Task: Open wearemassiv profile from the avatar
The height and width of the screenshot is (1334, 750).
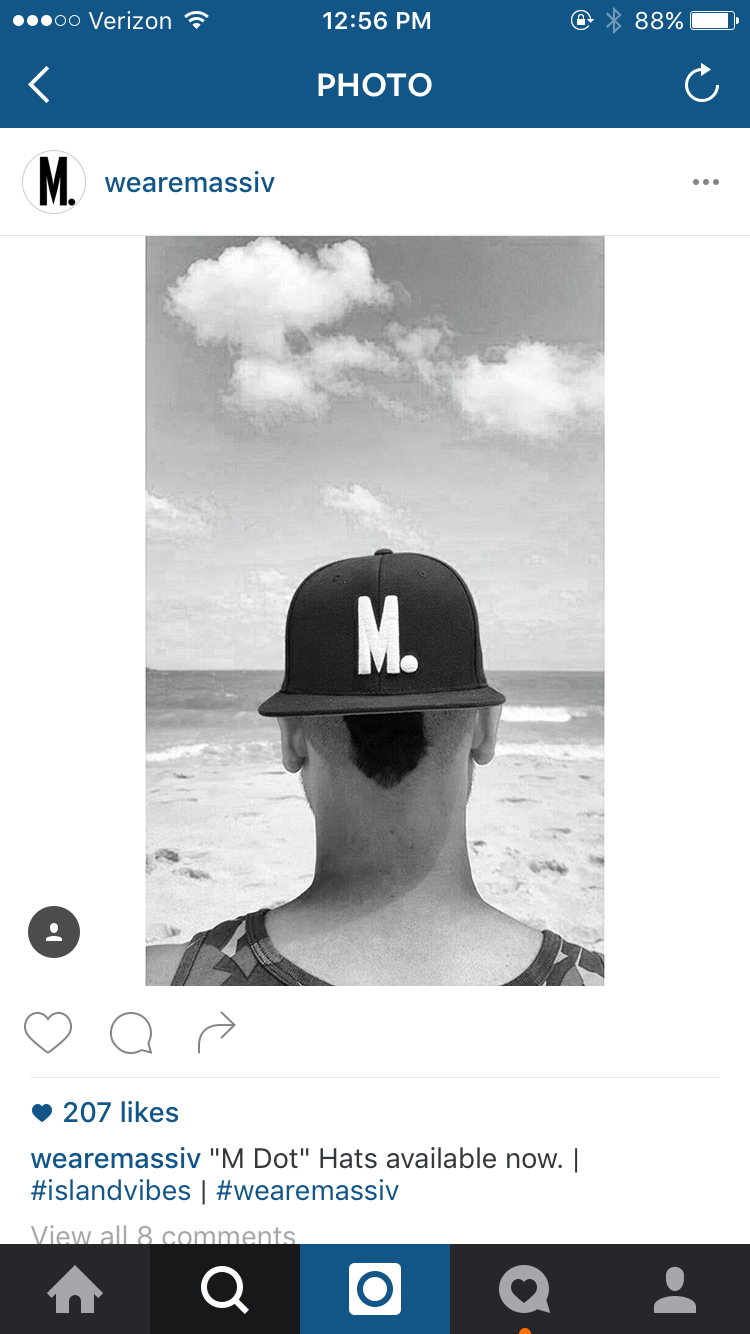Action: pyautogui.click(x=54, y=182)
